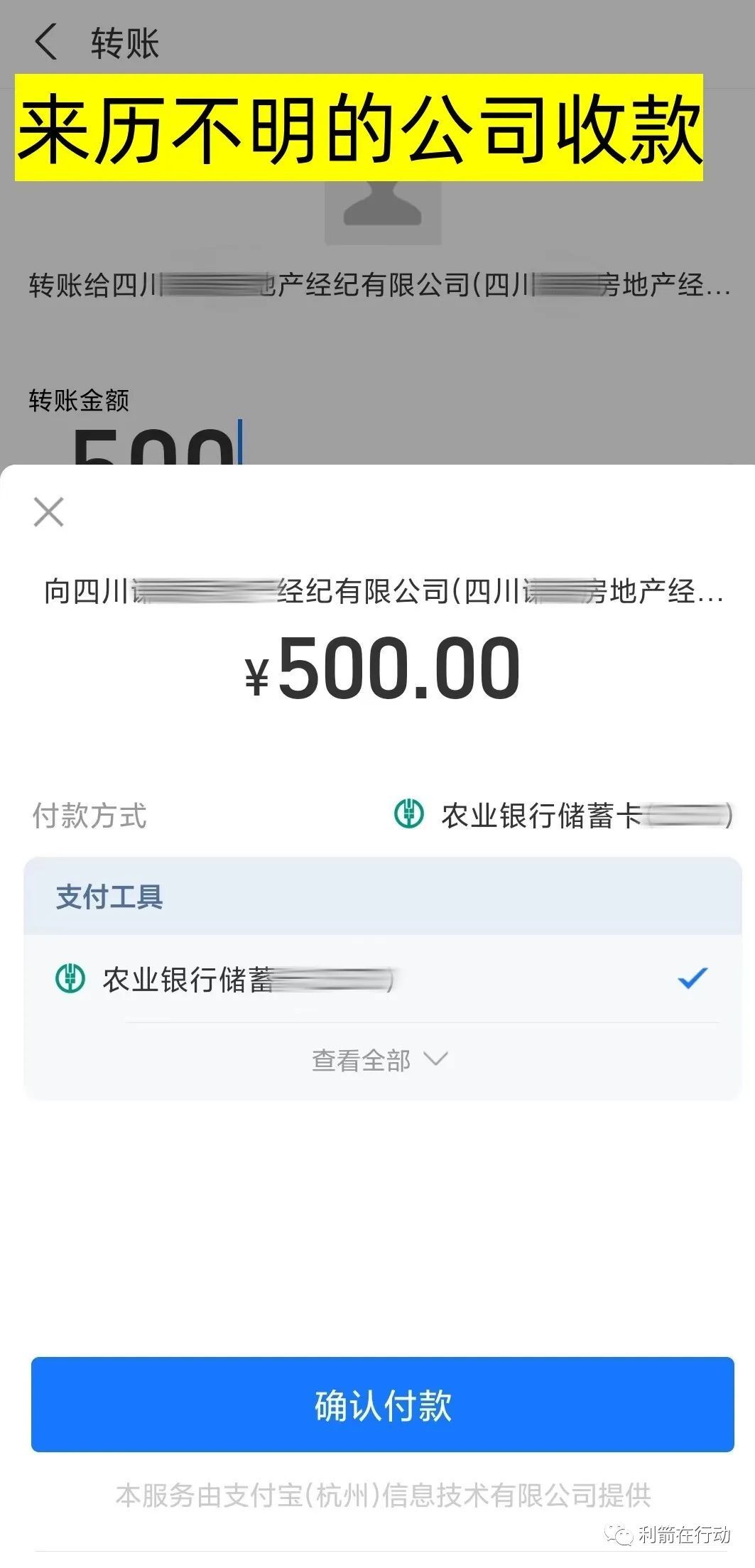Click the truncated recipient company name

[x=384, y=595]
